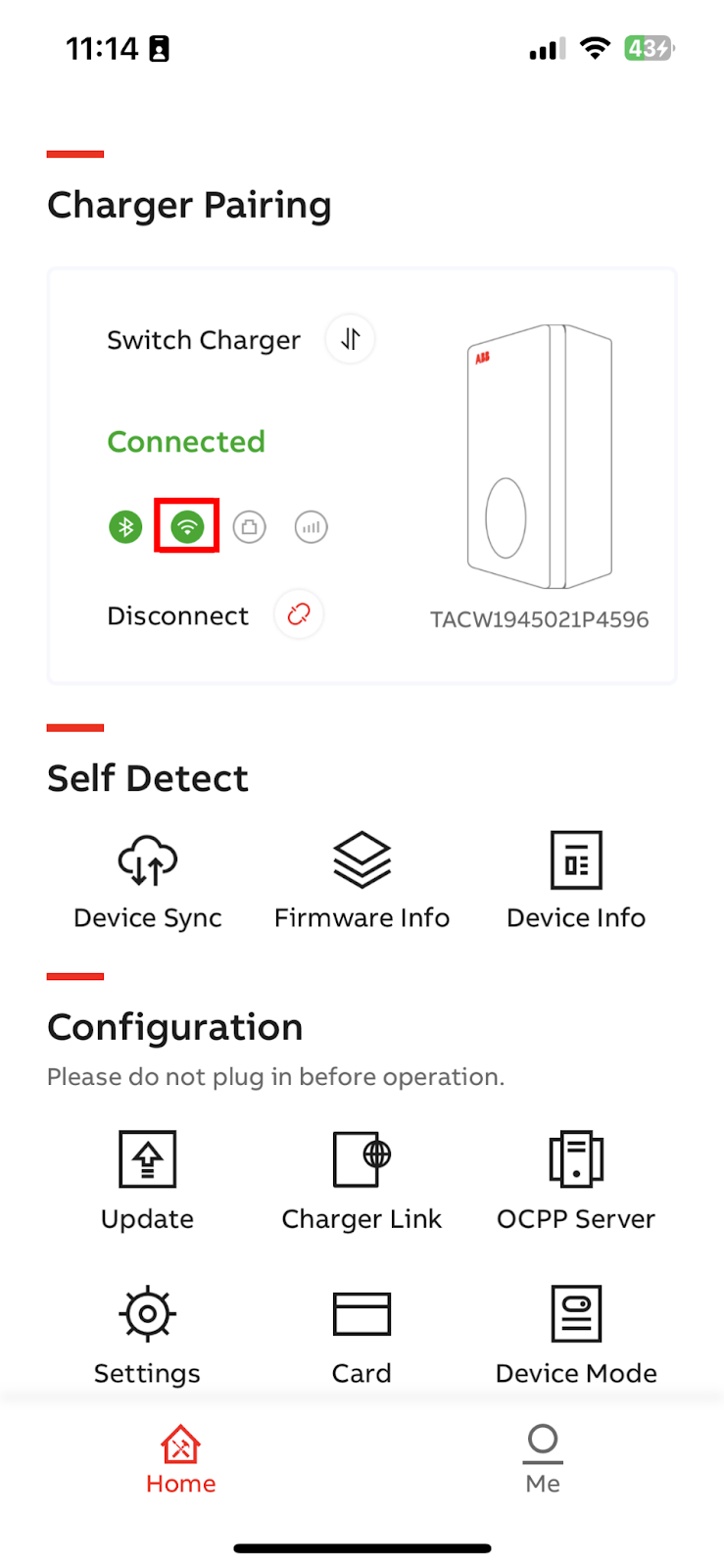Open Device Mode
Screen dimensions: 724x1568
[576, 1334]
